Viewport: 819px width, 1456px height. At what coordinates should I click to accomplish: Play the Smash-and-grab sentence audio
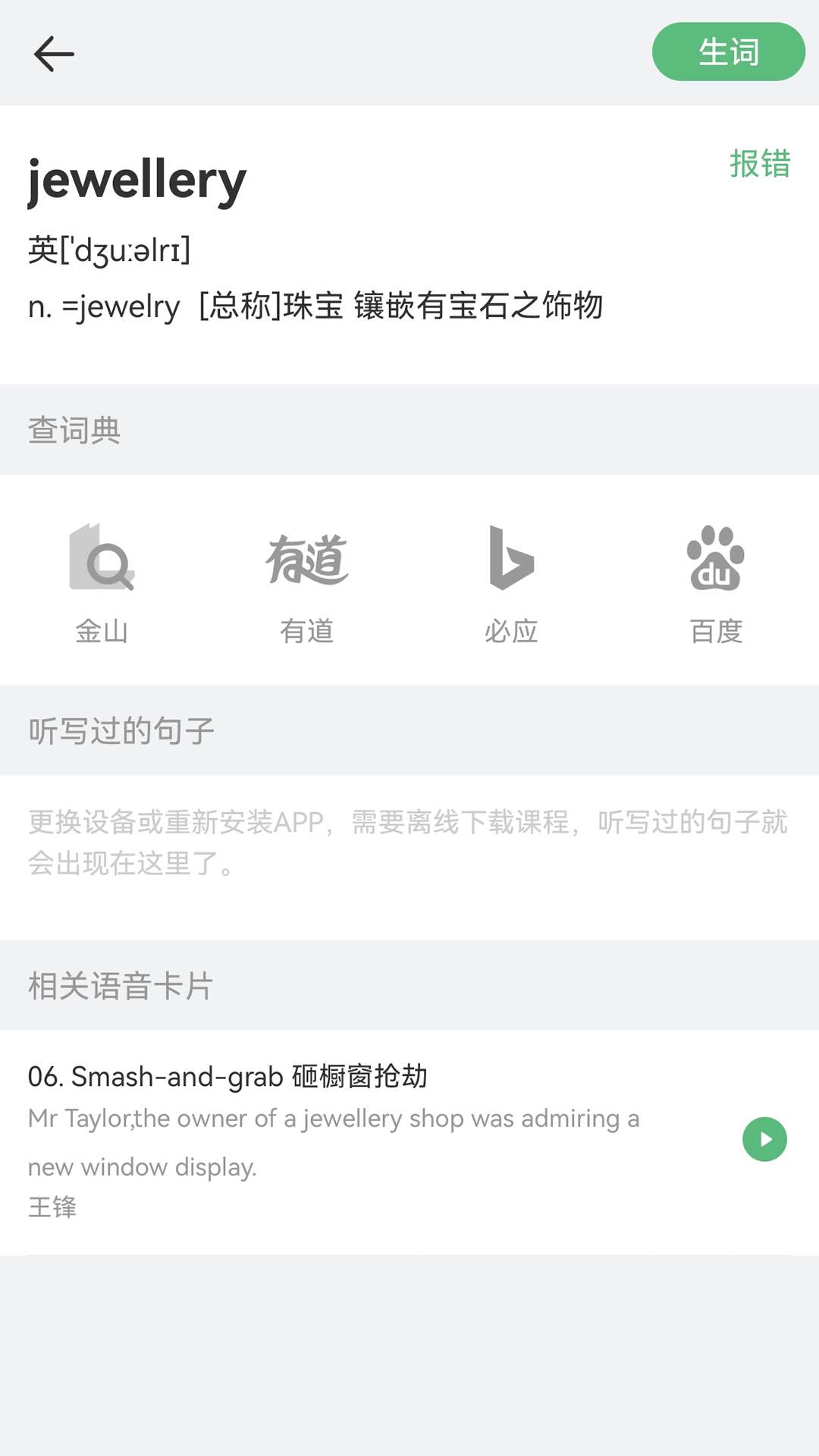click(x=764, y=1138)
